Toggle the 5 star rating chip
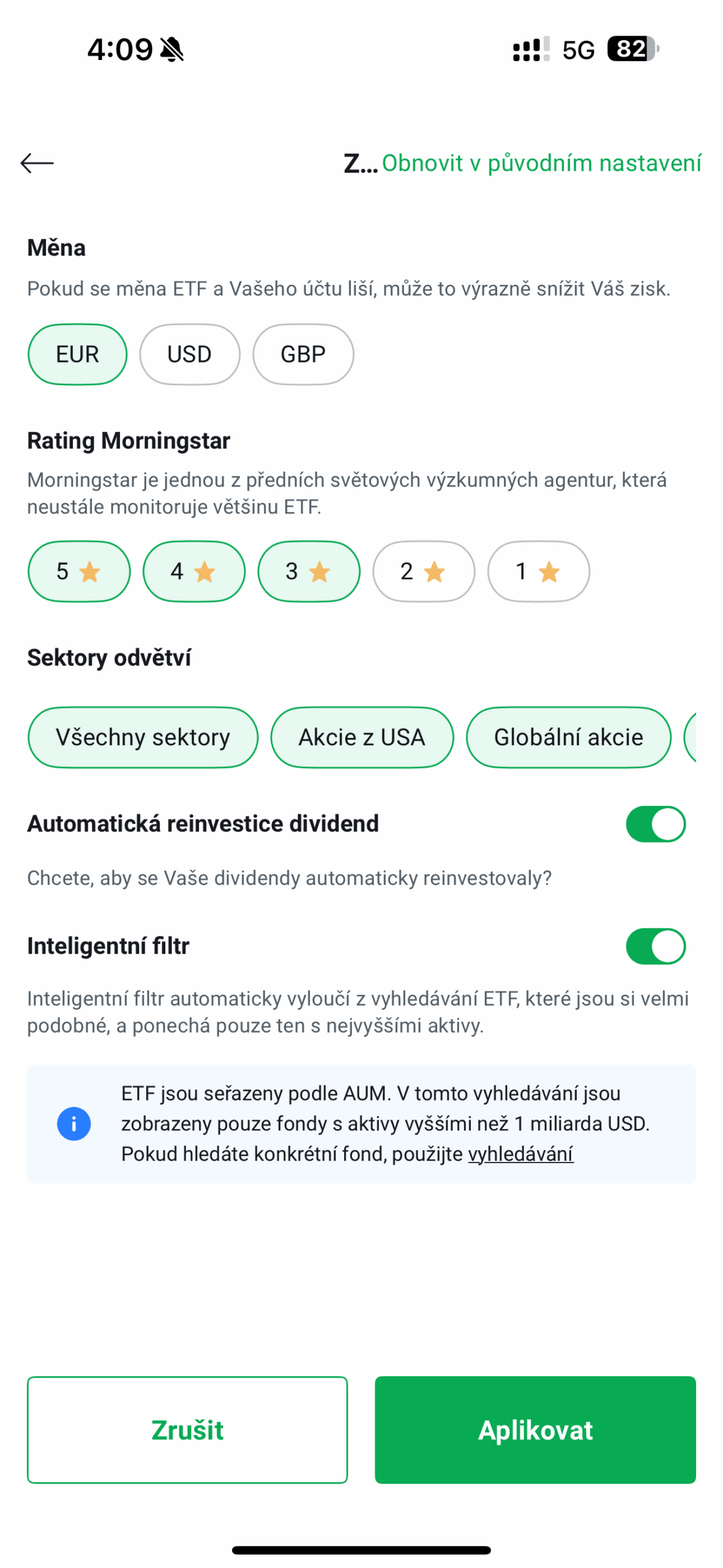 (x=79, y=571)
